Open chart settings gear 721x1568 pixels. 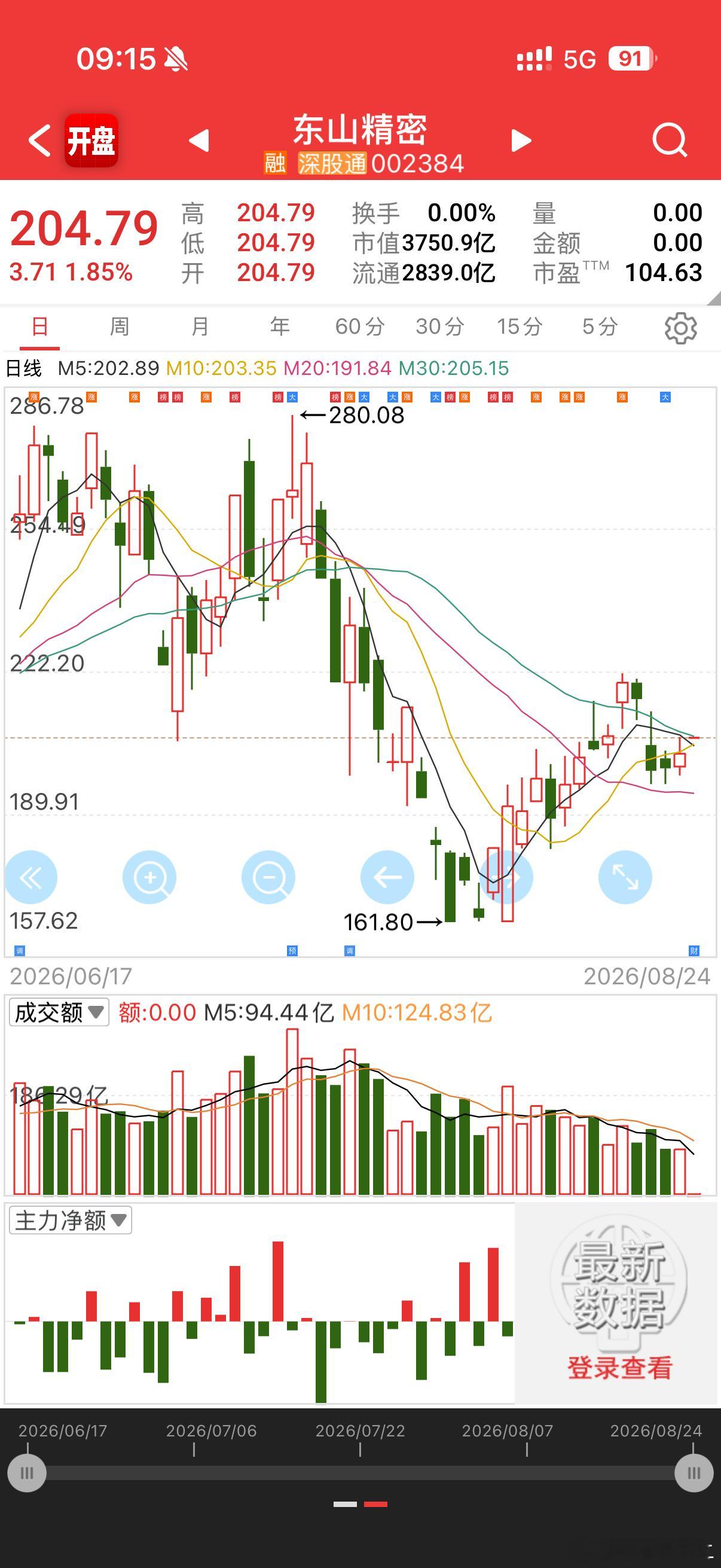click(680, 328)
